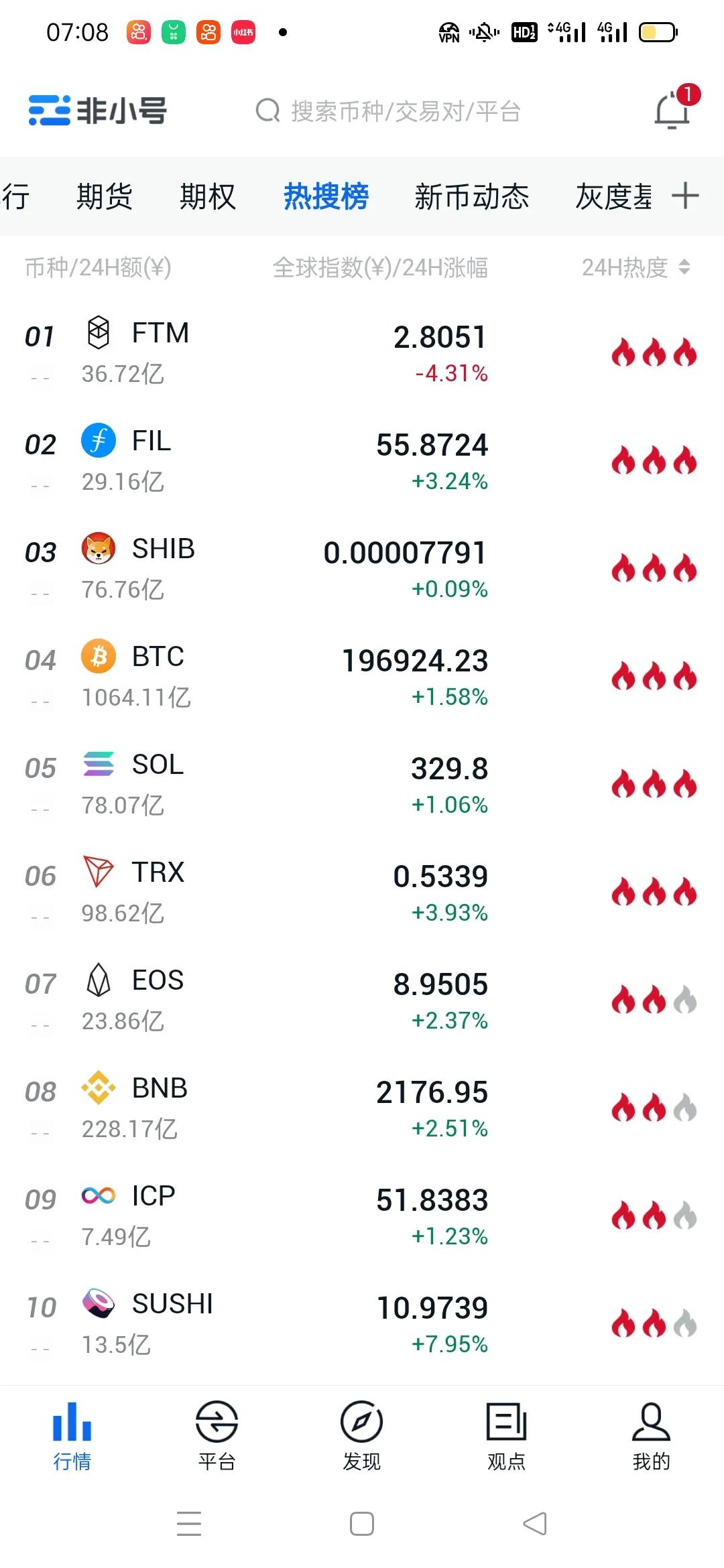
Task: Open the SOL coin row
Action: [x=362, y=785]
